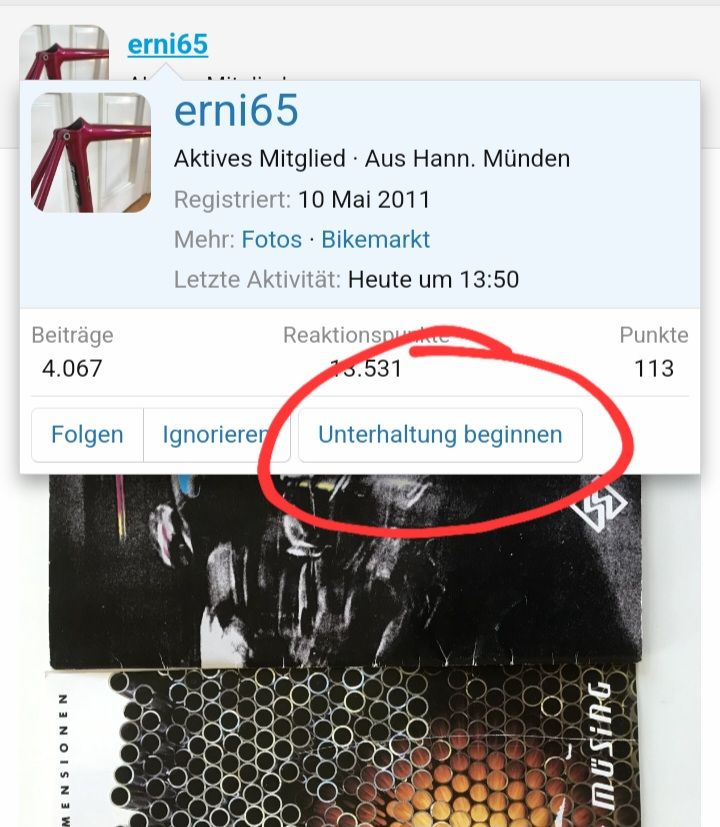This screenshot has width=720, height=827.
Task: Open the Bikemarkt link
Action: [x=375, y=239]
